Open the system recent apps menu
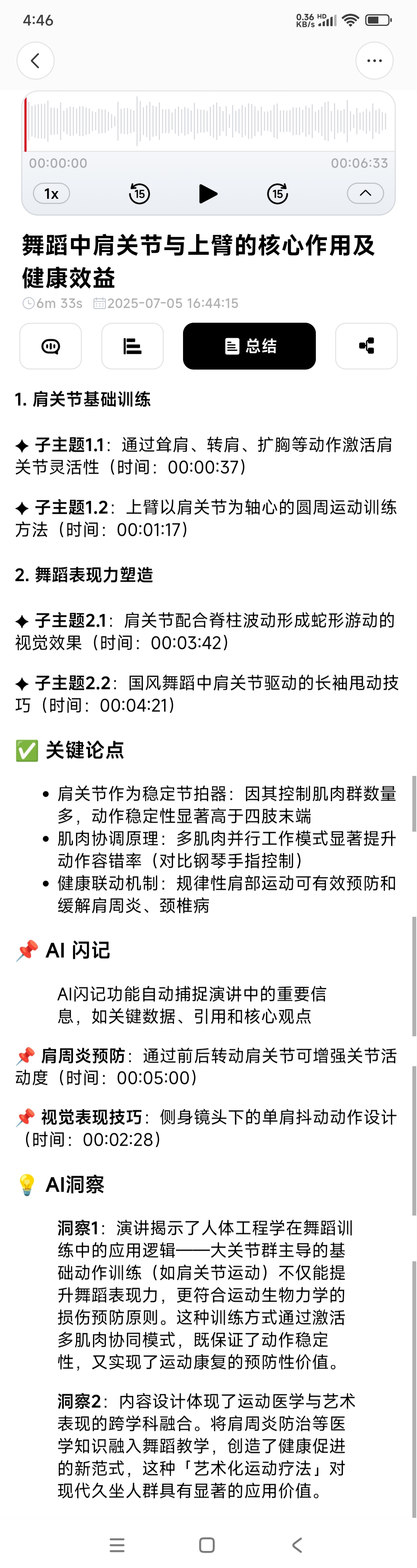 pyautogui.click(x=117, y=1545)
